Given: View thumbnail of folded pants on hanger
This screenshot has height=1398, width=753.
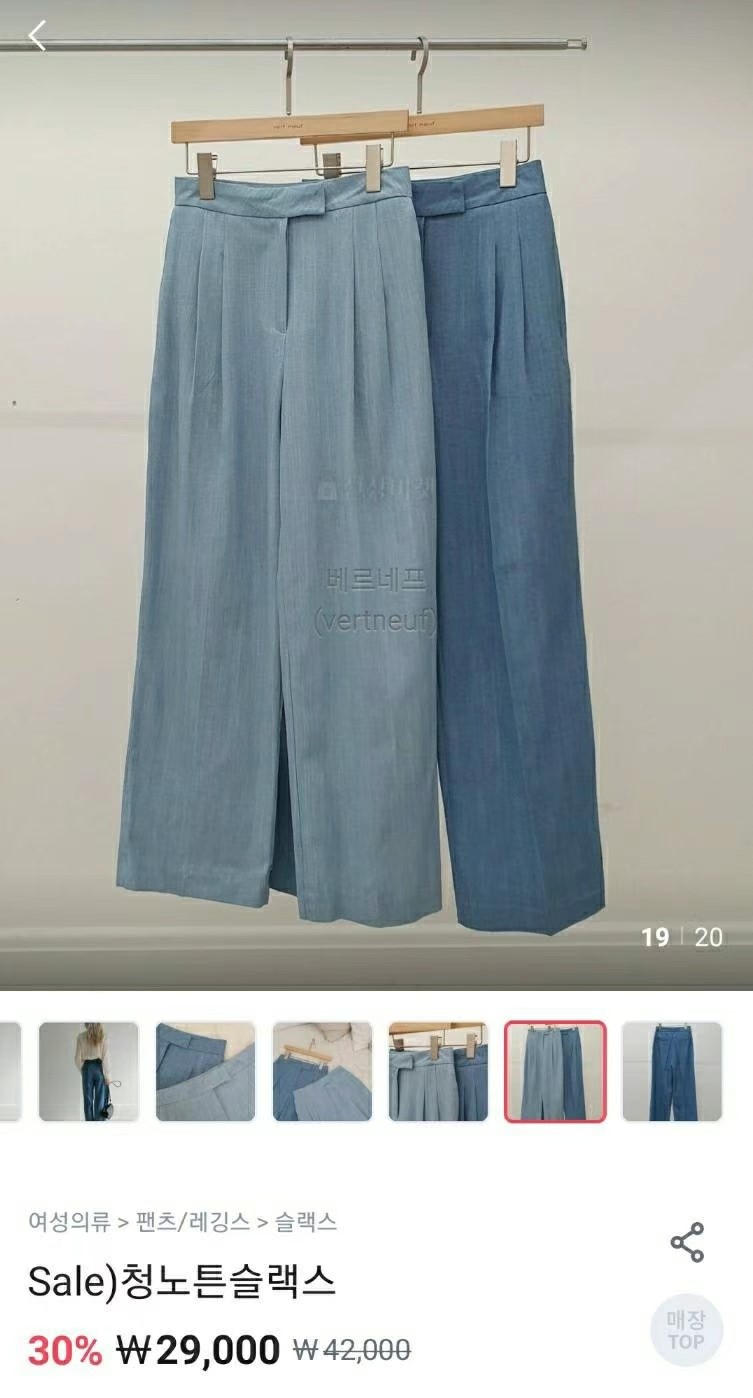Looking at the screenshot, I should 322,1071.
